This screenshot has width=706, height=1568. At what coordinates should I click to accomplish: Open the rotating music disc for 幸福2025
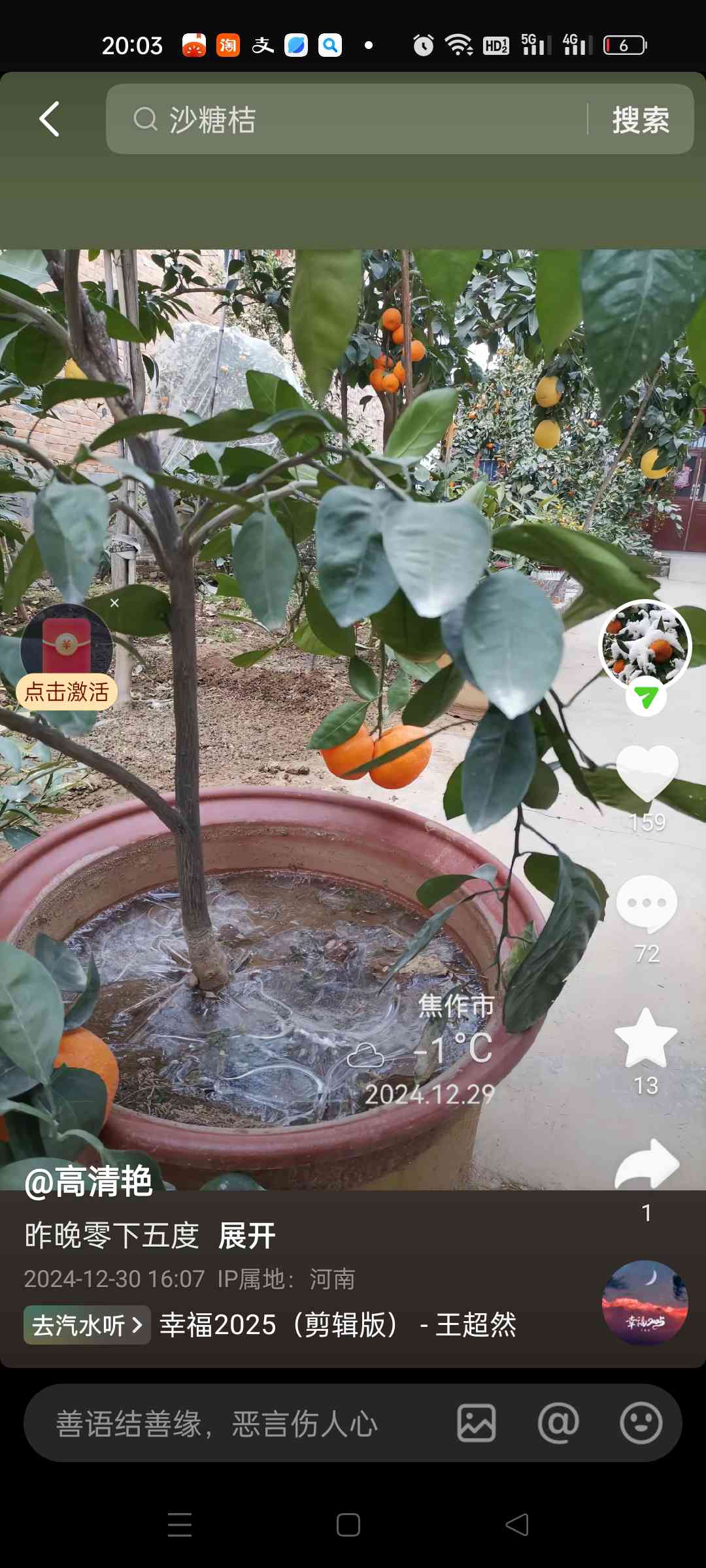pos(645,1303)
